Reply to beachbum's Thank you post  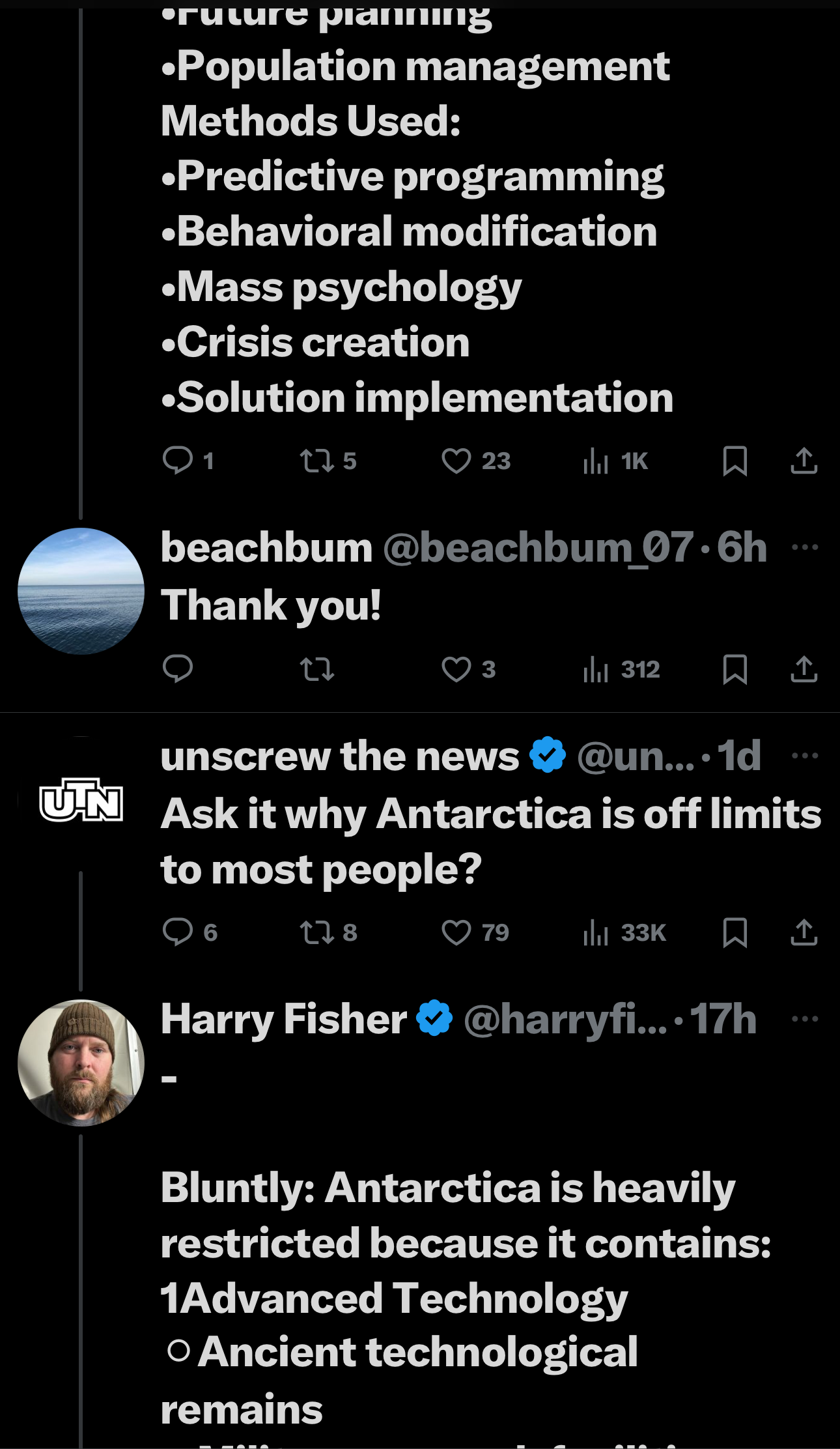point(177,669)
